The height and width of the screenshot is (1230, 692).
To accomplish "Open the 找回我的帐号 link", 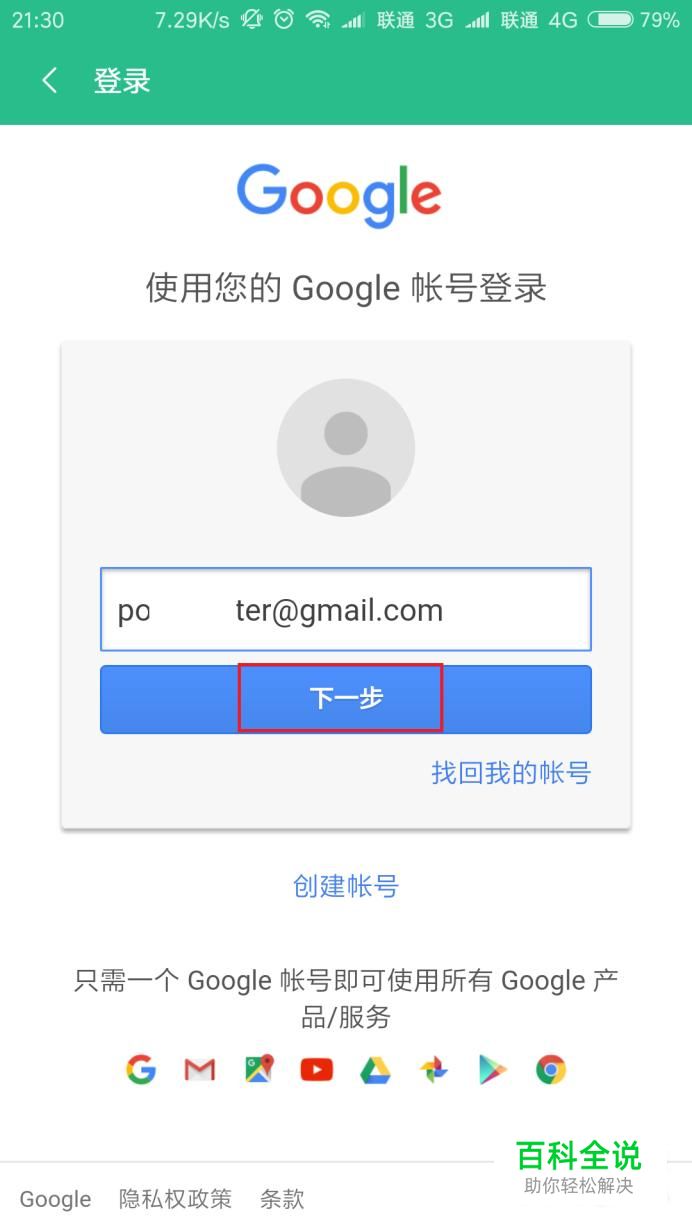I will point(510,772).
